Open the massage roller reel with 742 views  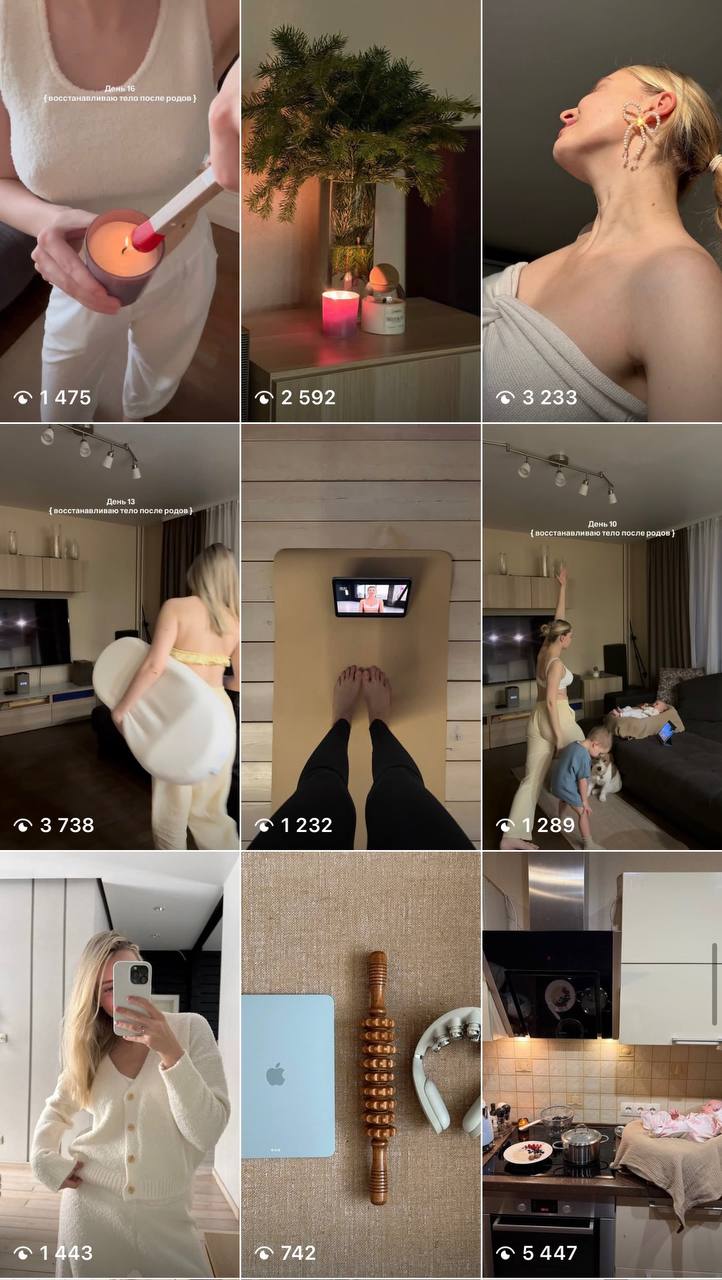click(360, 1065)
